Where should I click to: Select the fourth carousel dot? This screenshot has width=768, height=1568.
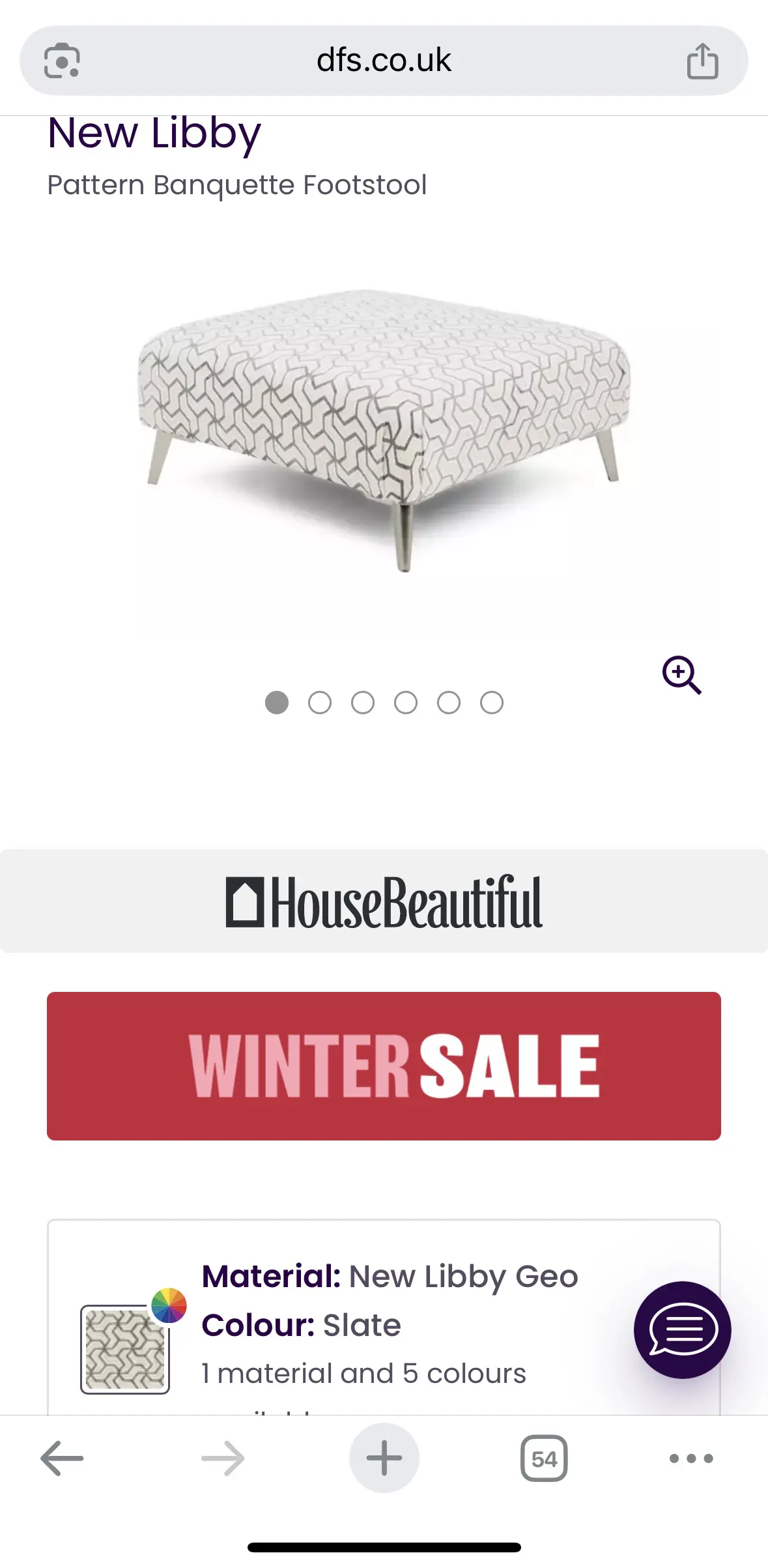406,703
